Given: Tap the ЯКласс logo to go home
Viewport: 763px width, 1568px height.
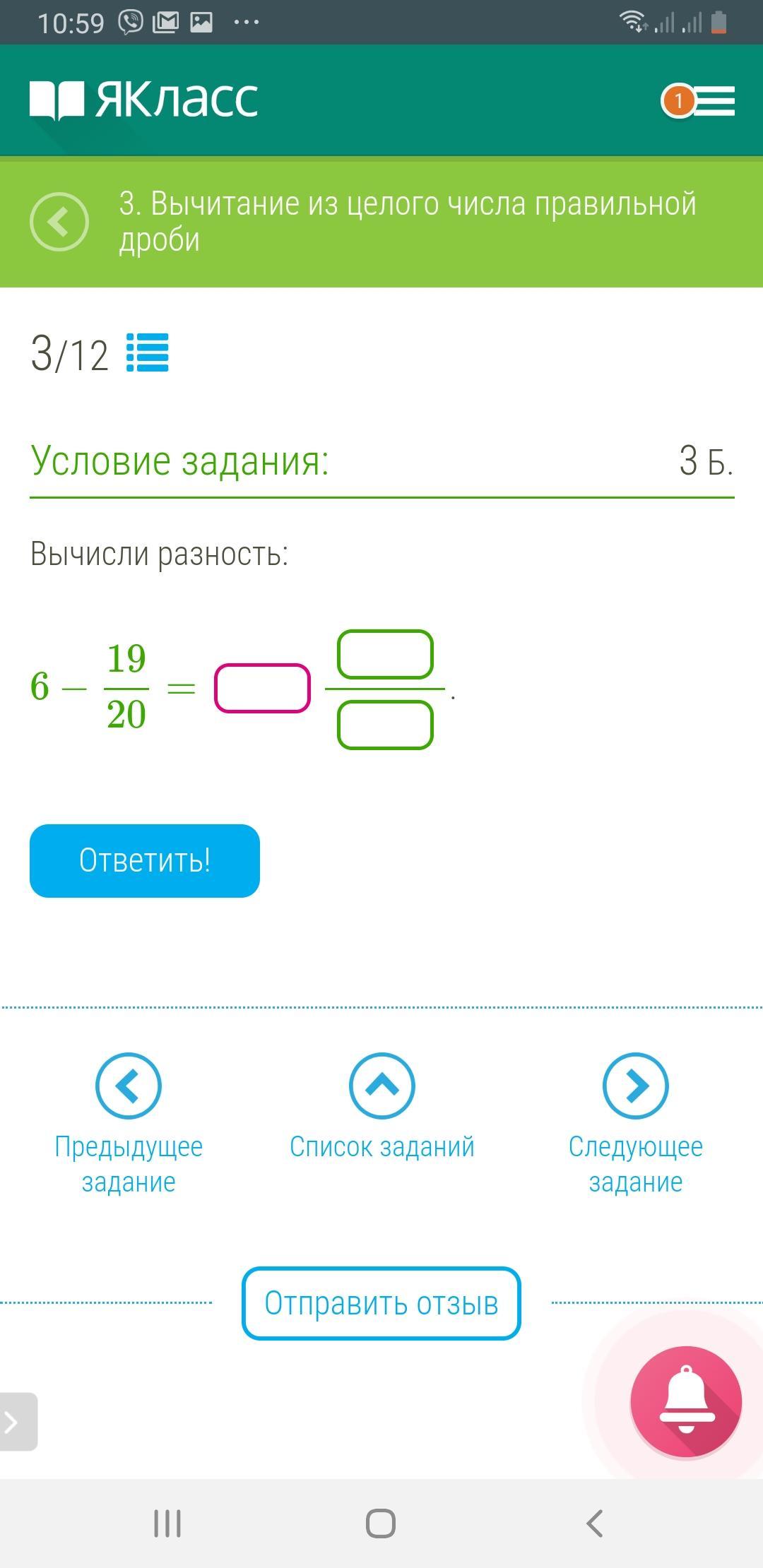Looking at the screenshot, I should coord(144,100).
